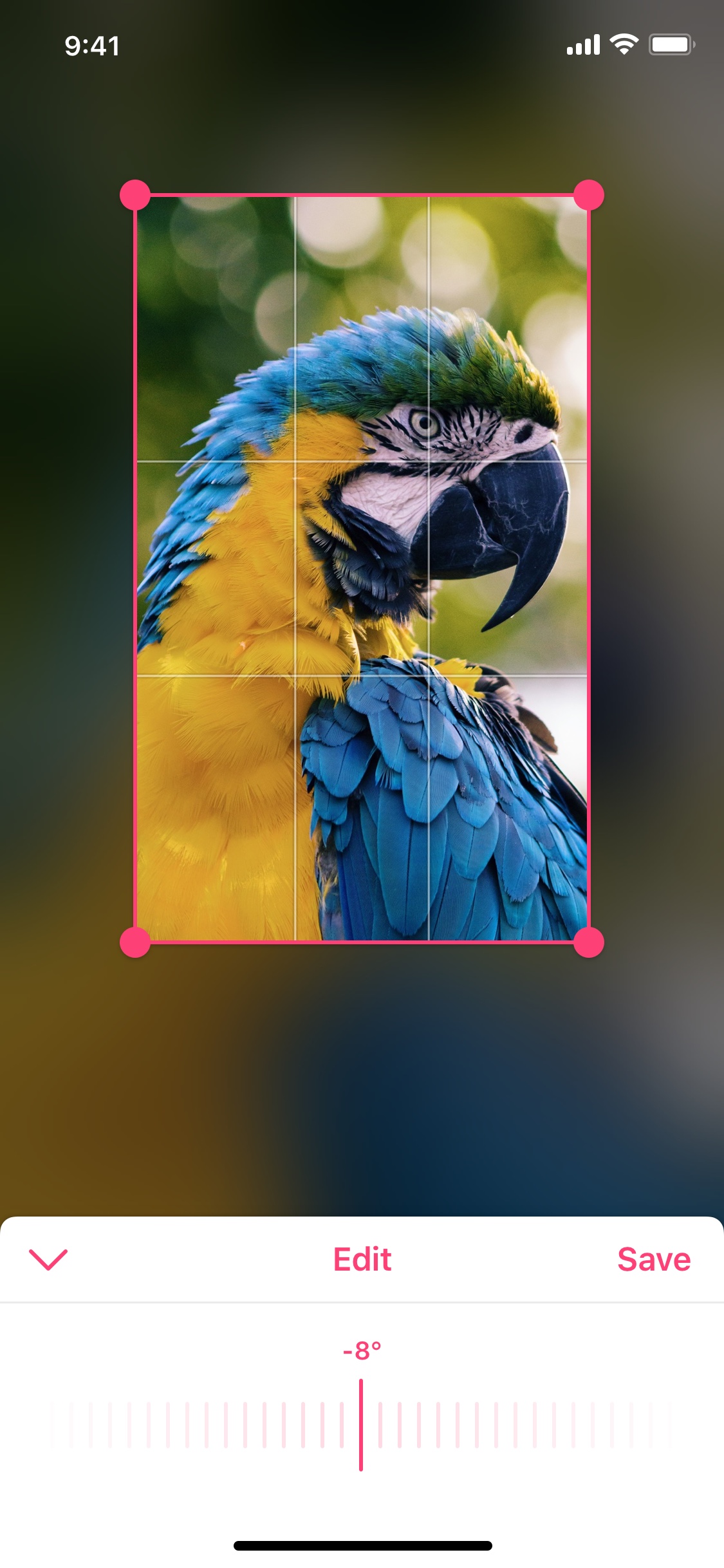Tap the top-left crop handle

coord(135,195)
